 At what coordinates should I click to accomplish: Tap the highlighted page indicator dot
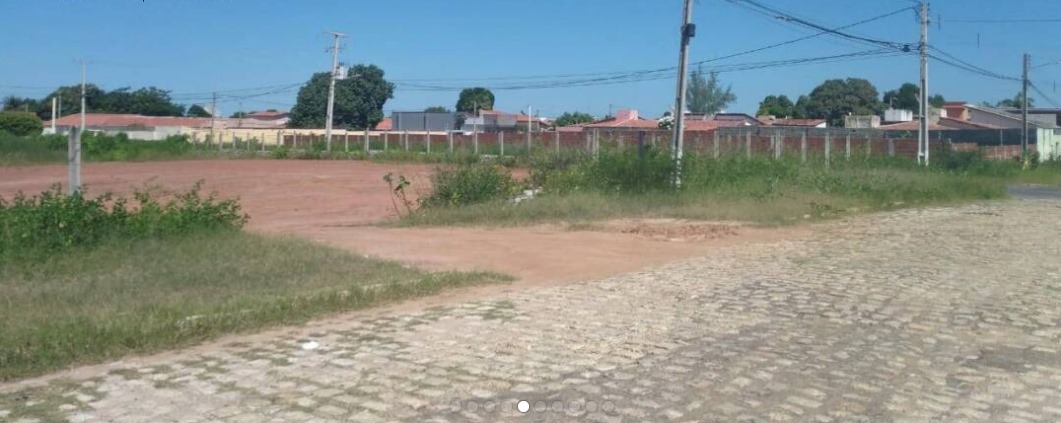(523, 406)
